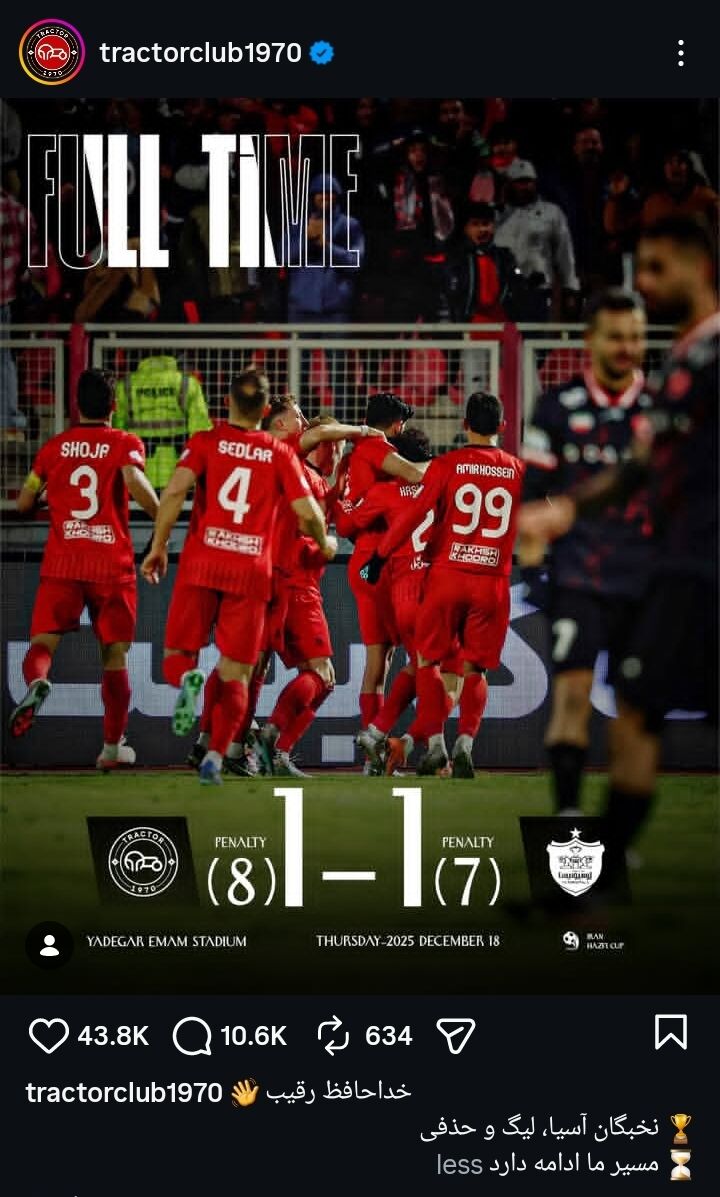Share the post via the paper plane
This screenshot has width=720, height=1197.
(x=456, y=1035)
